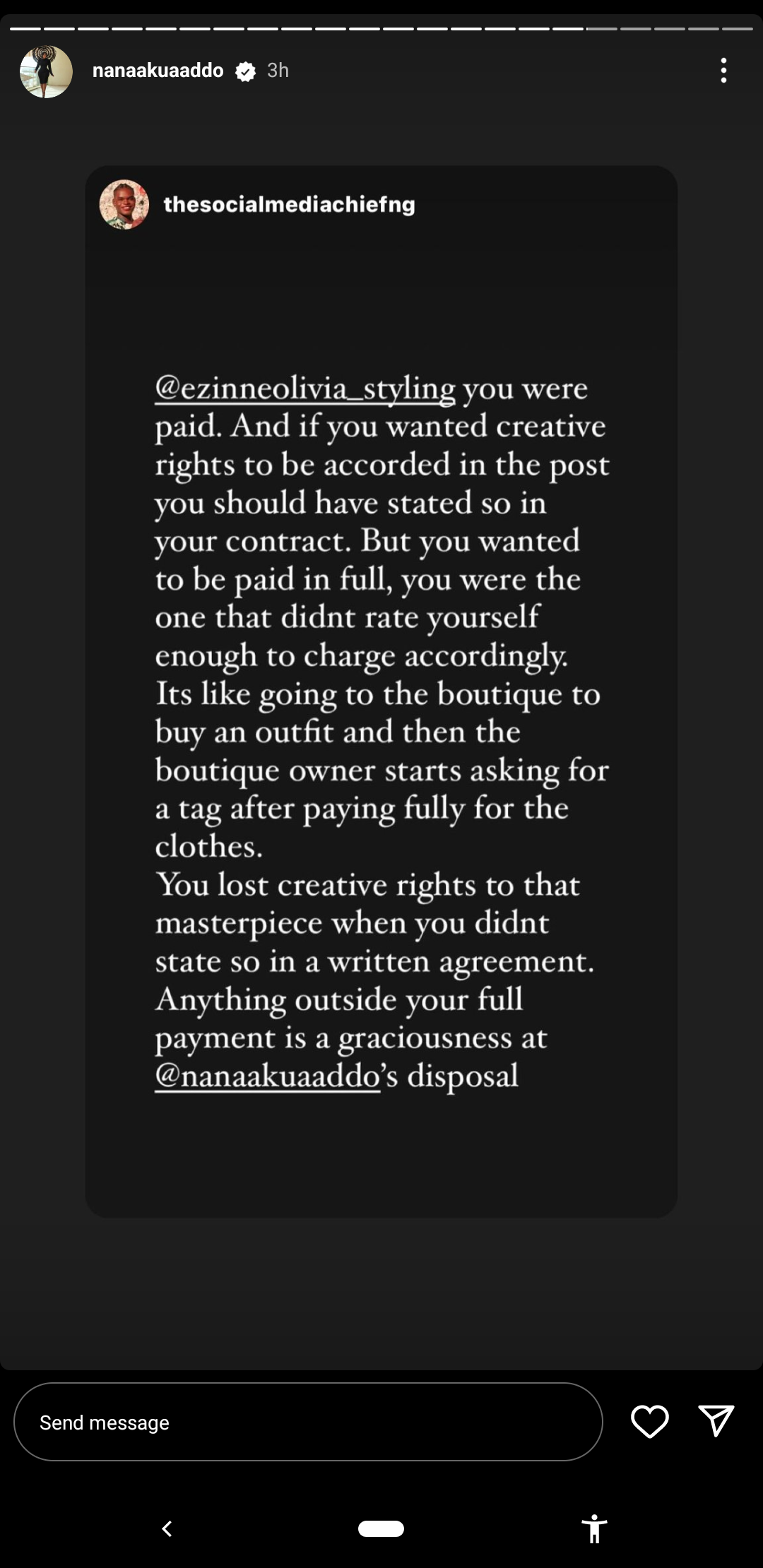The height and width of the screenshot is (1568, 763).
Task: Open the three-dot story options menu
Action: (723, 71)
